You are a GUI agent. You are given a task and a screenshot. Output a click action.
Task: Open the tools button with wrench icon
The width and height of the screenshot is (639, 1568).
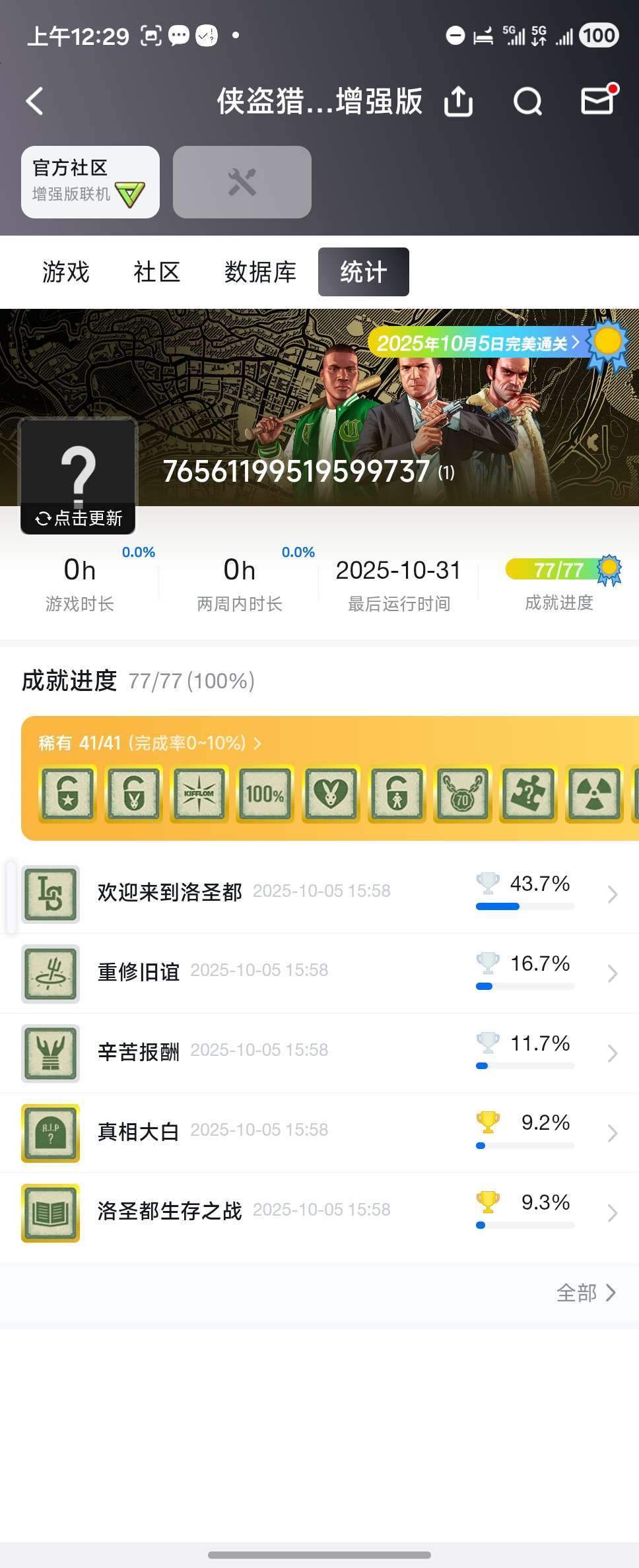pyautogui.click(x=242, y=182)
